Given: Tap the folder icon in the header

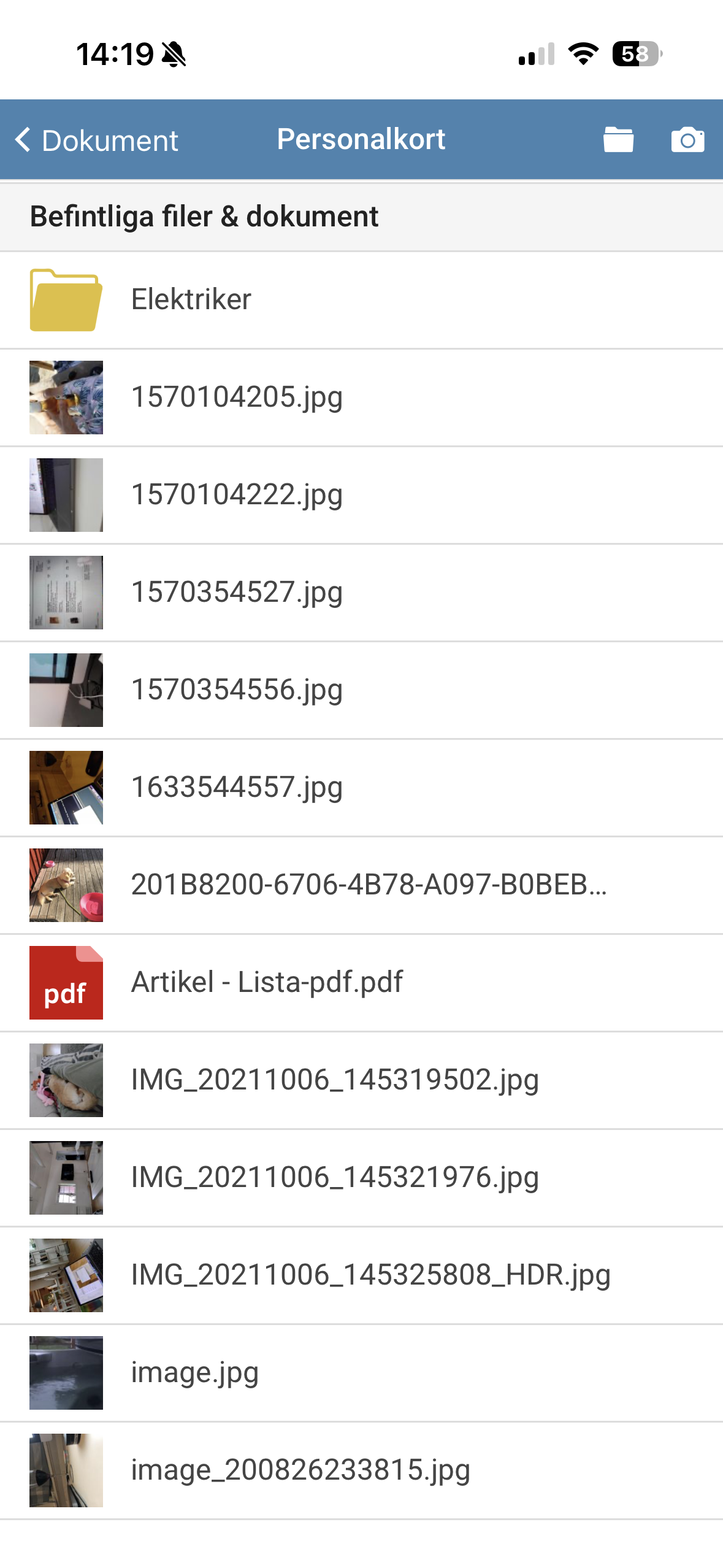Looking at the screenshot, I should (618, 140).
